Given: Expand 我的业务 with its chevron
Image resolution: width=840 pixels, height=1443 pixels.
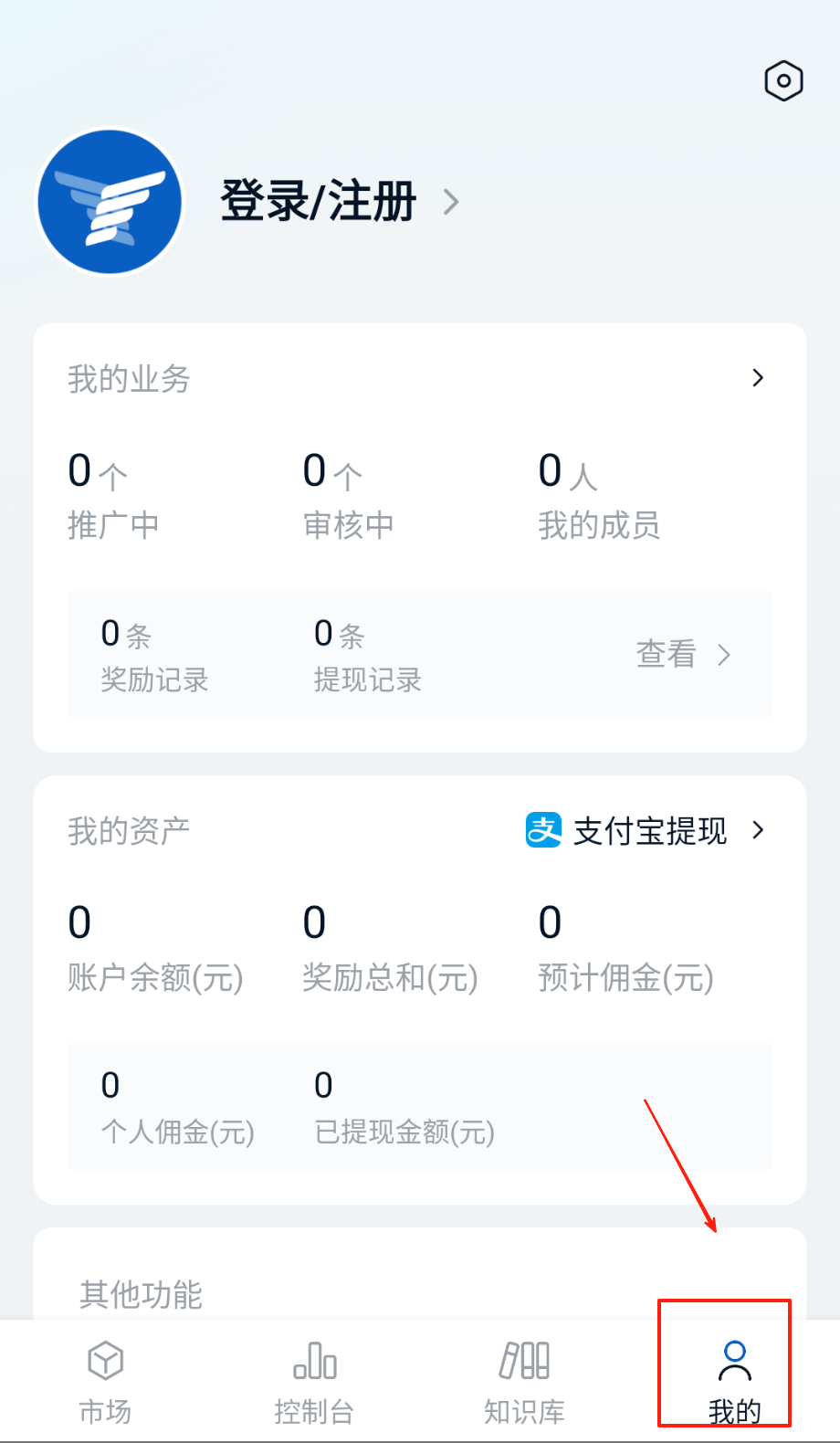Looking at the screenshot, I should 757,378.
